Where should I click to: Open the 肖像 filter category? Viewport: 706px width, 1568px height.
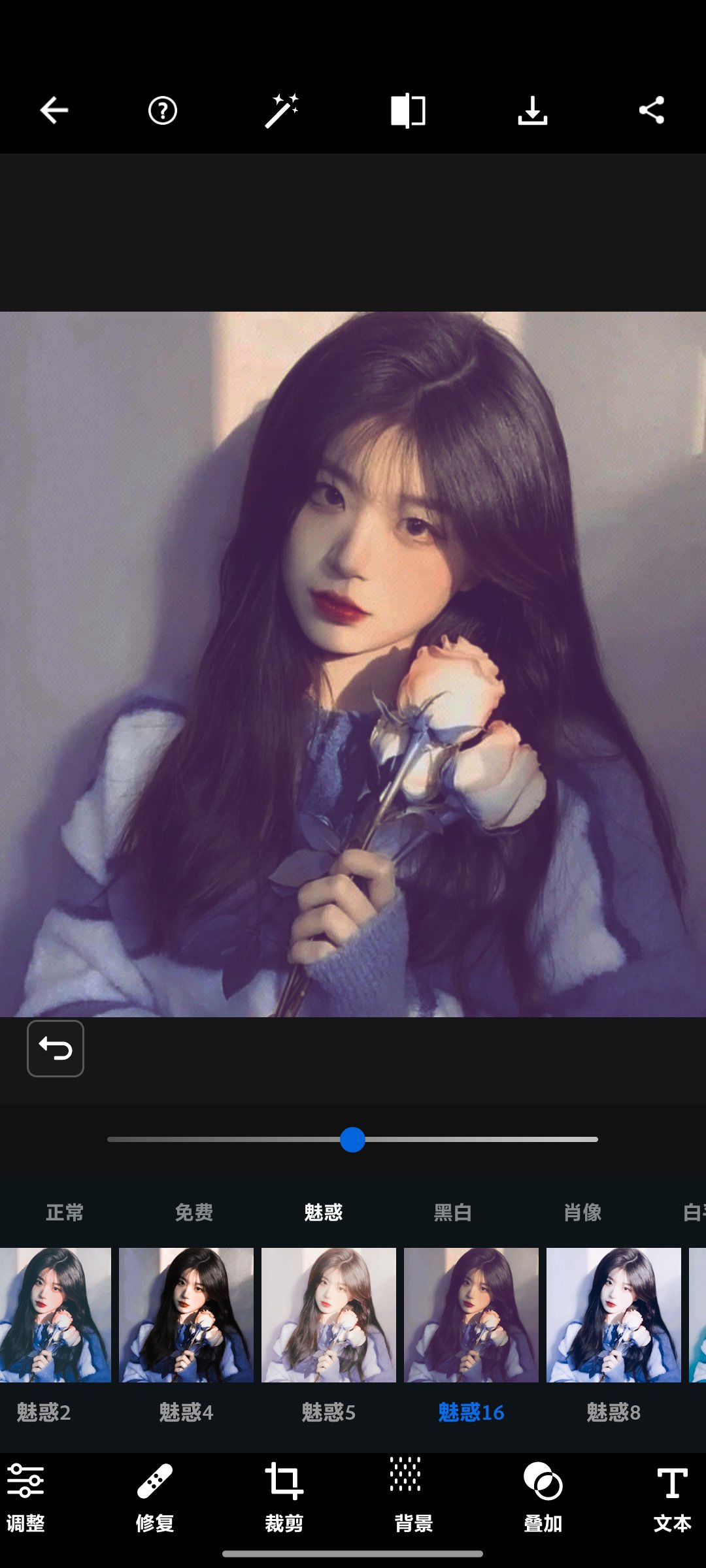tap(582, 1213)
